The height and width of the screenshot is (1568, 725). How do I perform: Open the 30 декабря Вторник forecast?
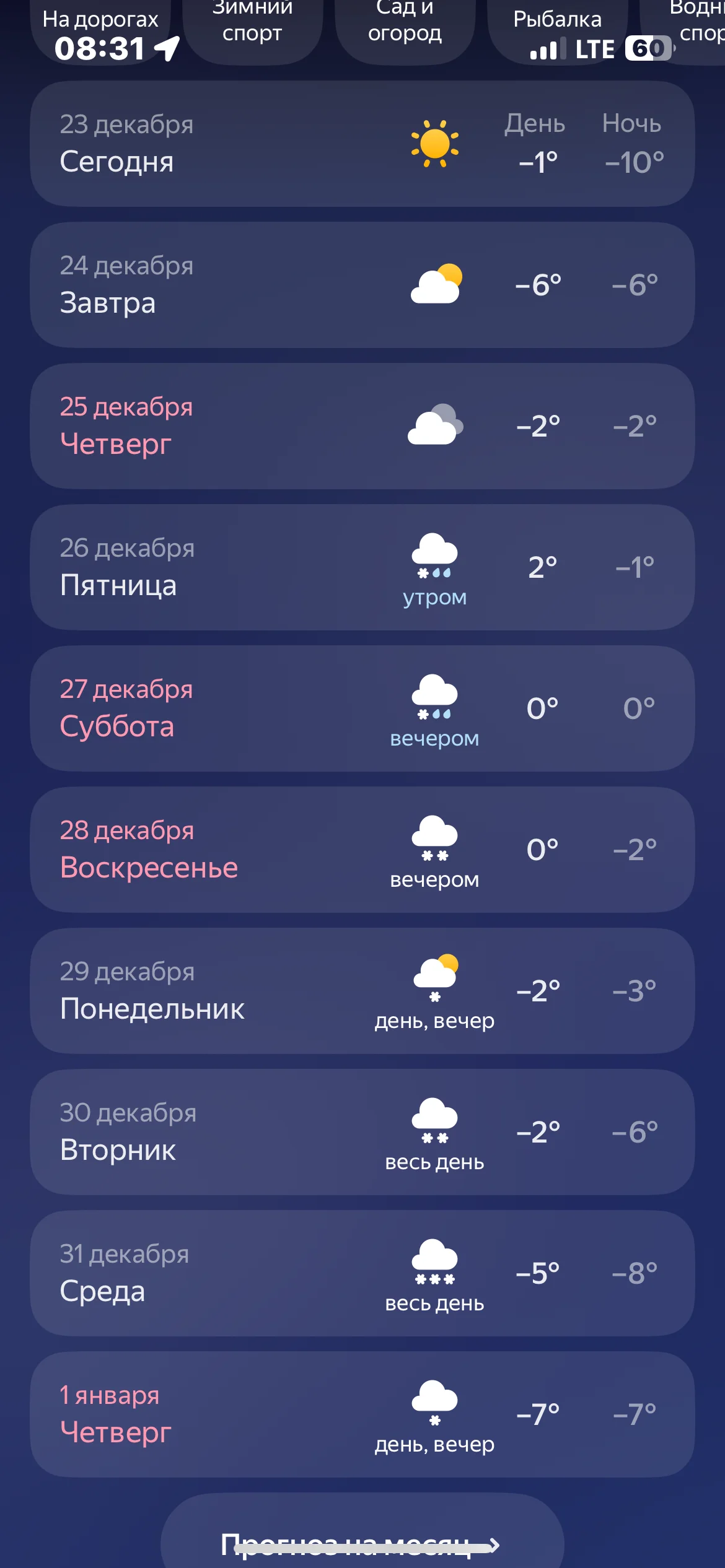[362, 1132]
